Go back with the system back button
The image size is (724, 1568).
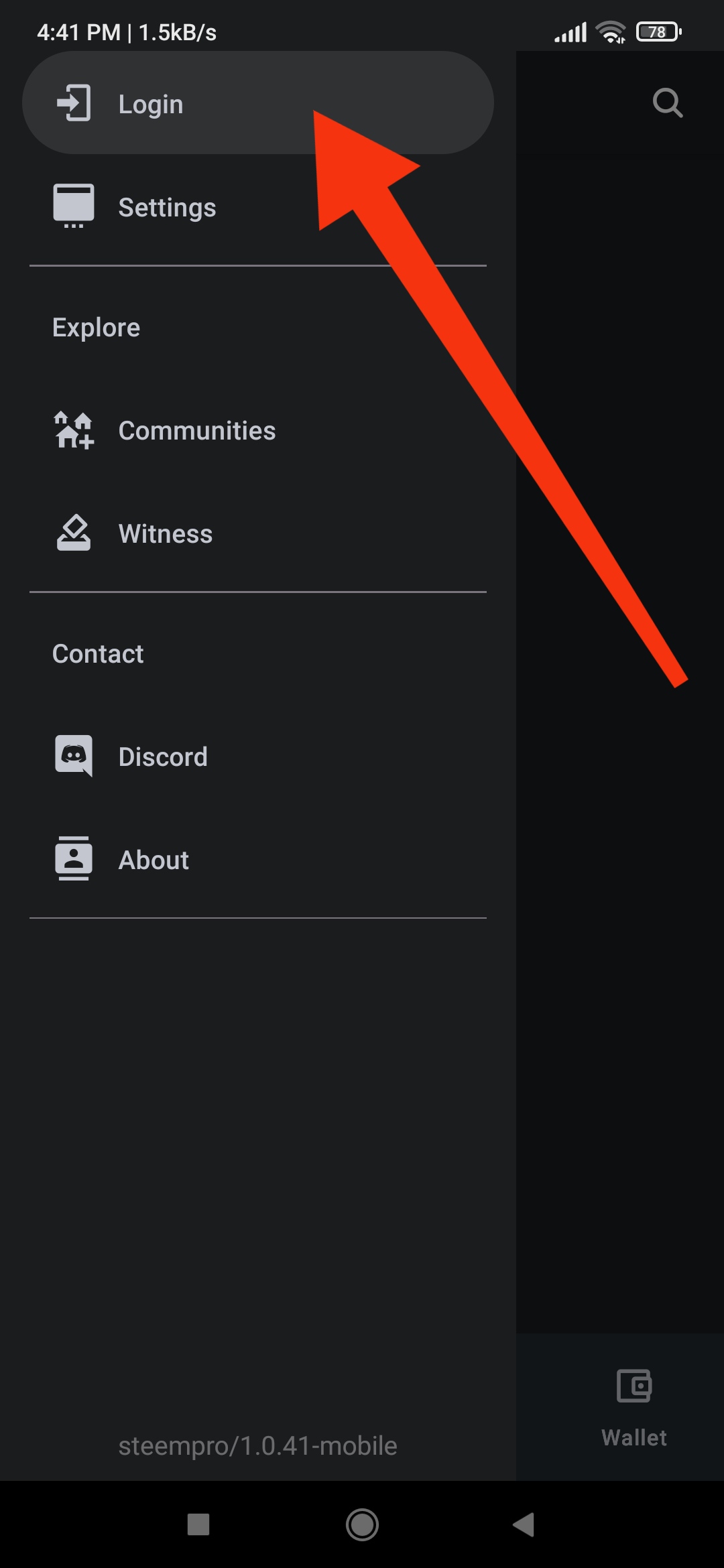pos(524,1524)
